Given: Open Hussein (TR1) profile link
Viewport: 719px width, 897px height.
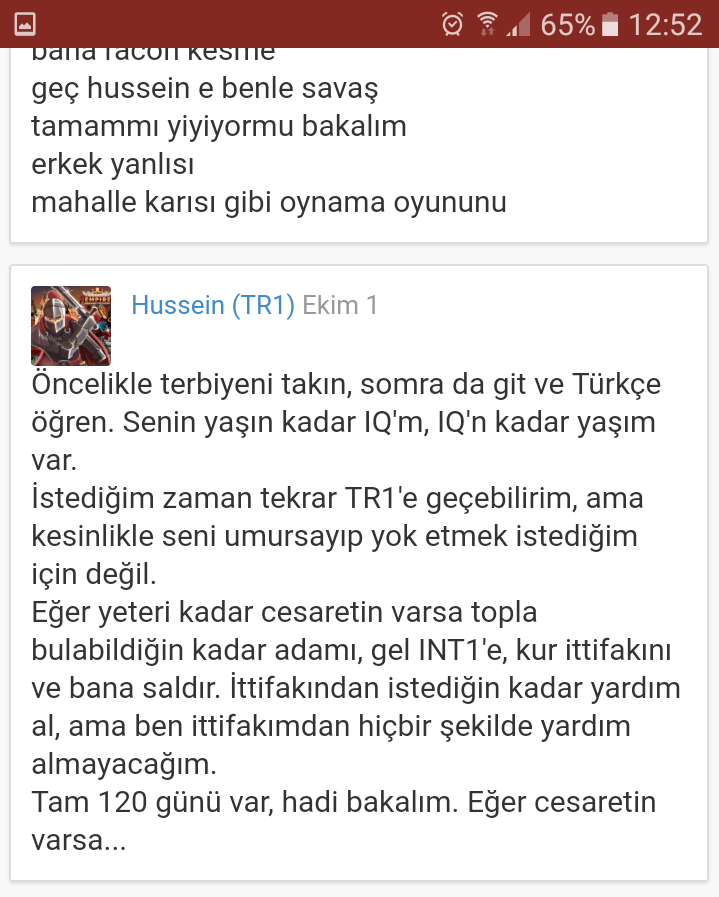Looking at the screenshot, I should point(212,305).
